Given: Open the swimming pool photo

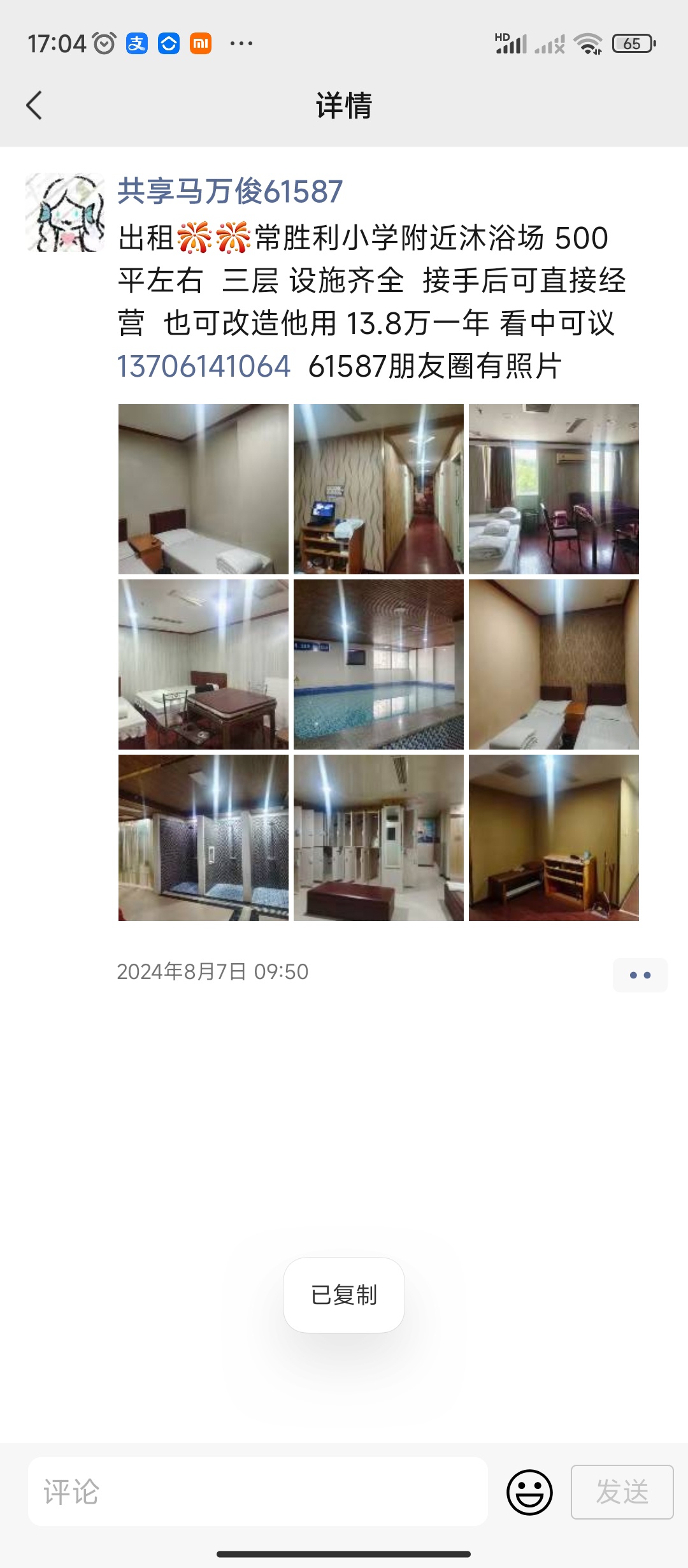Looking at the screenshot, I should [x=378, y=664].
